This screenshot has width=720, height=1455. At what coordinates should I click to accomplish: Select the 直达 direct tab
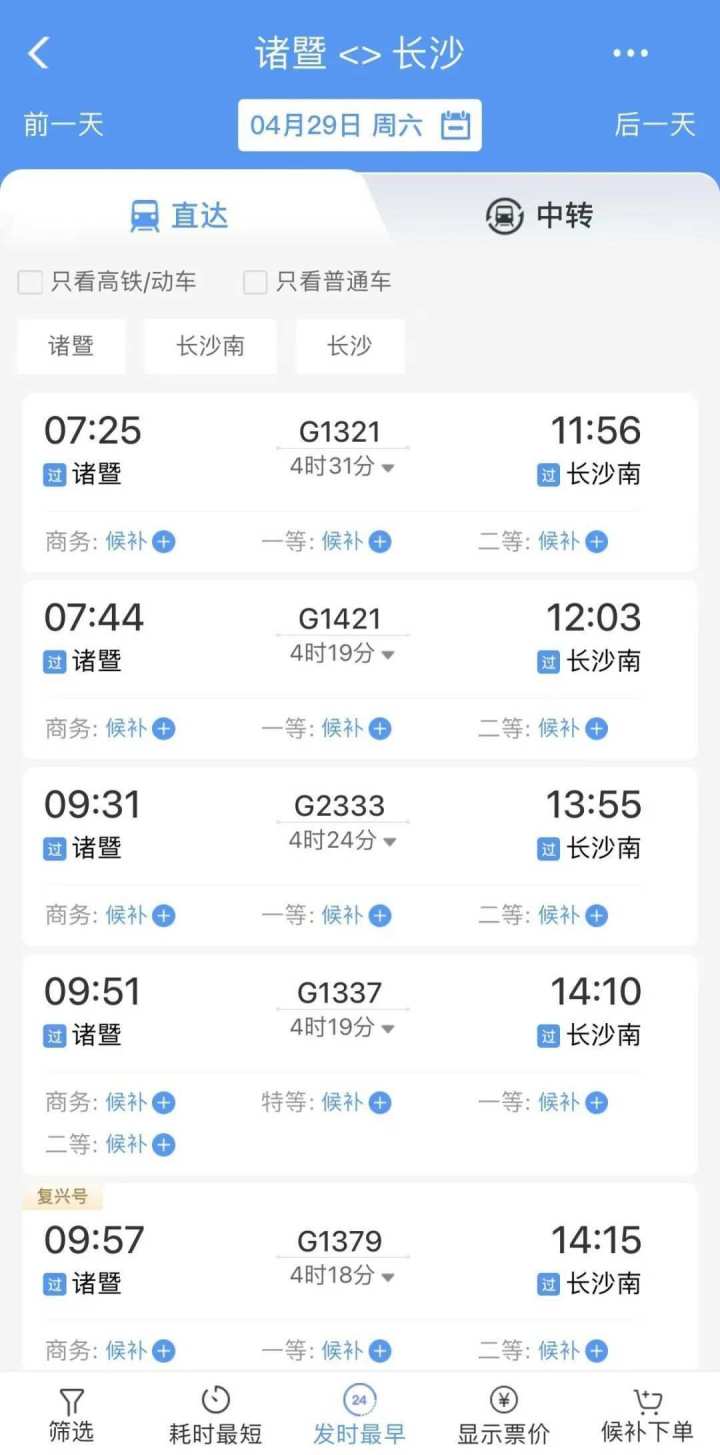180,215
